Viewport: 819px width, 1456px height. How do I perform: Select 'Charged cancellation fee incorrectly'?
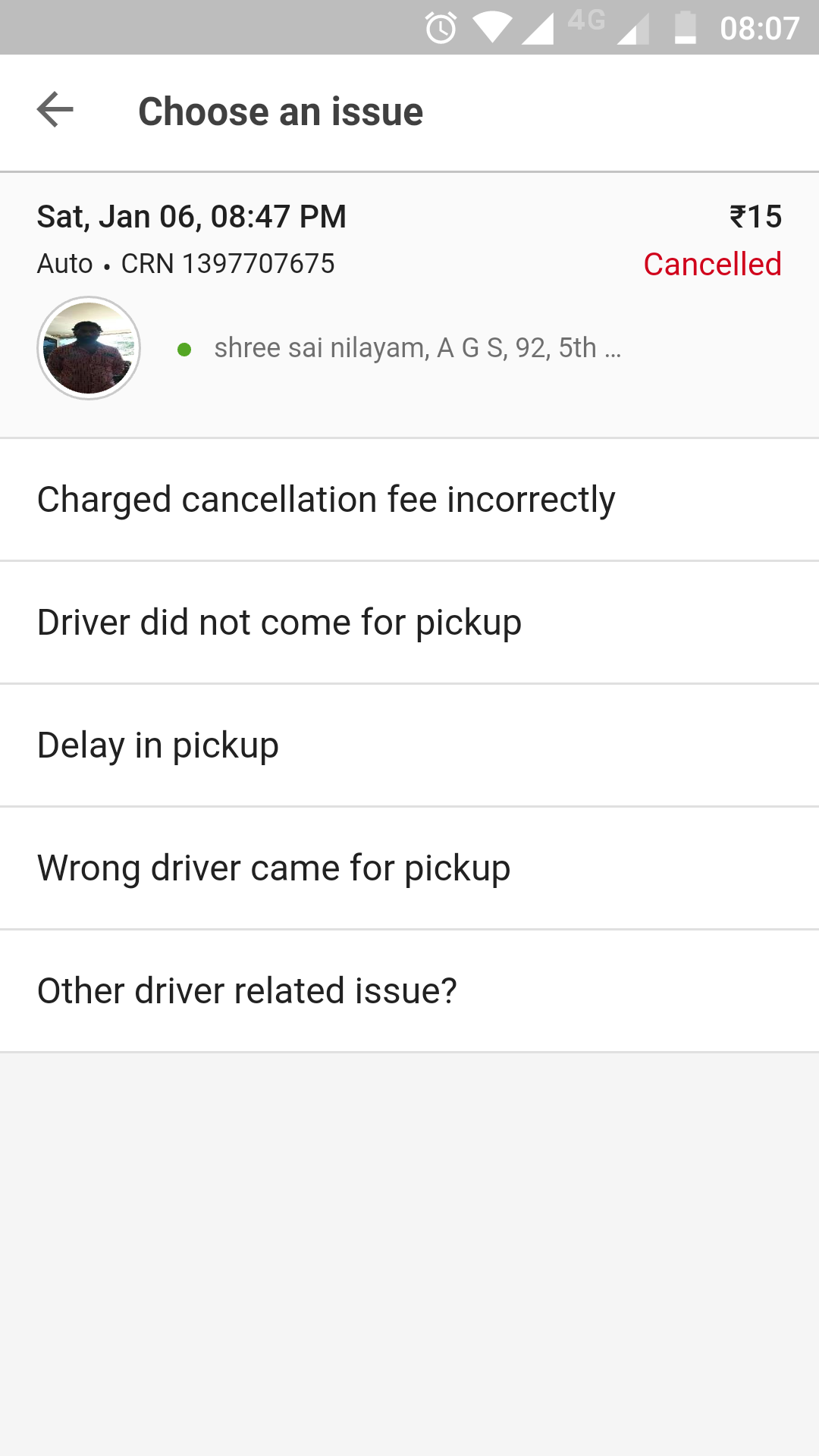point(409,500)
